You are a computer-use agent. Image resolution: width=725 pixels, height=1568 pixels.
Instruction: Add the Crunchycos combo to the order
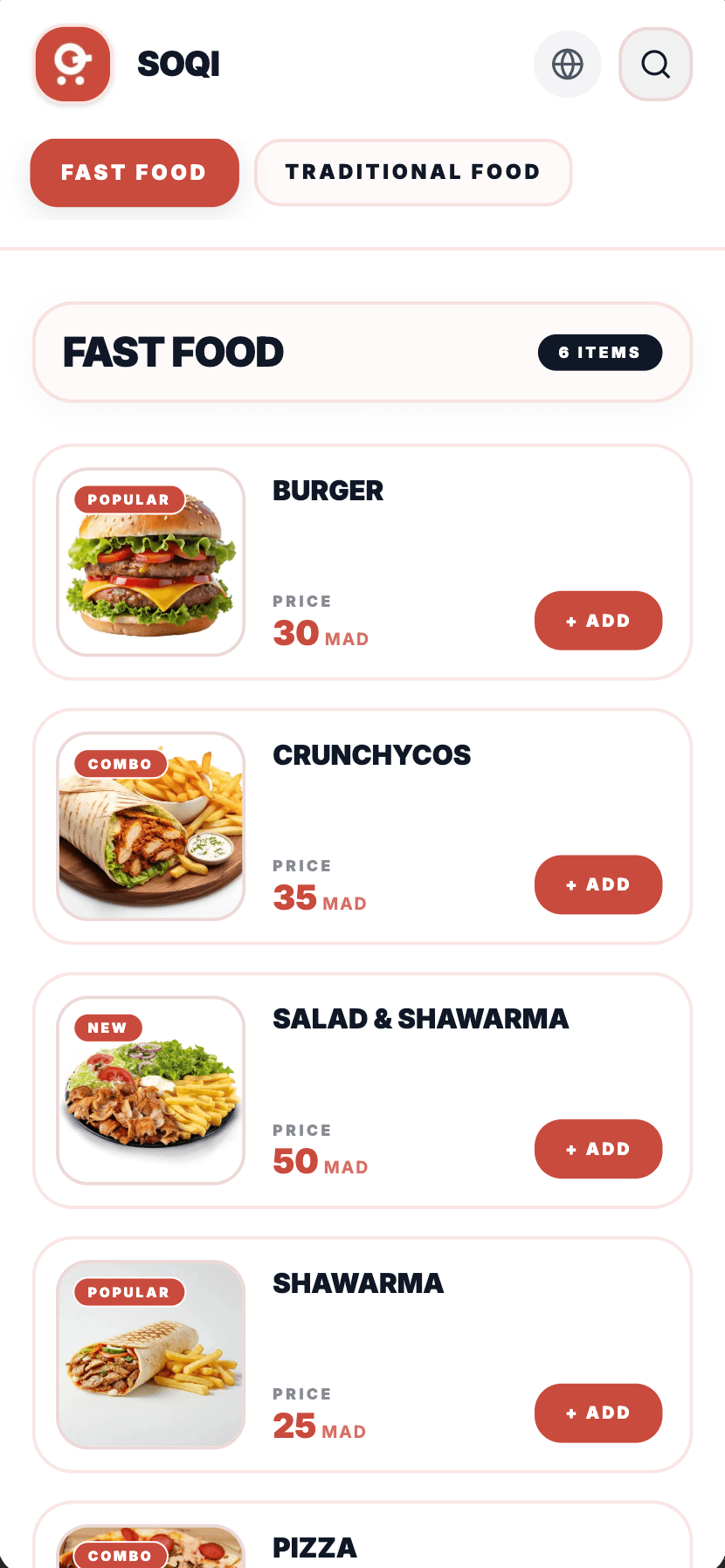pyautogui.click(x=598, y=884)
